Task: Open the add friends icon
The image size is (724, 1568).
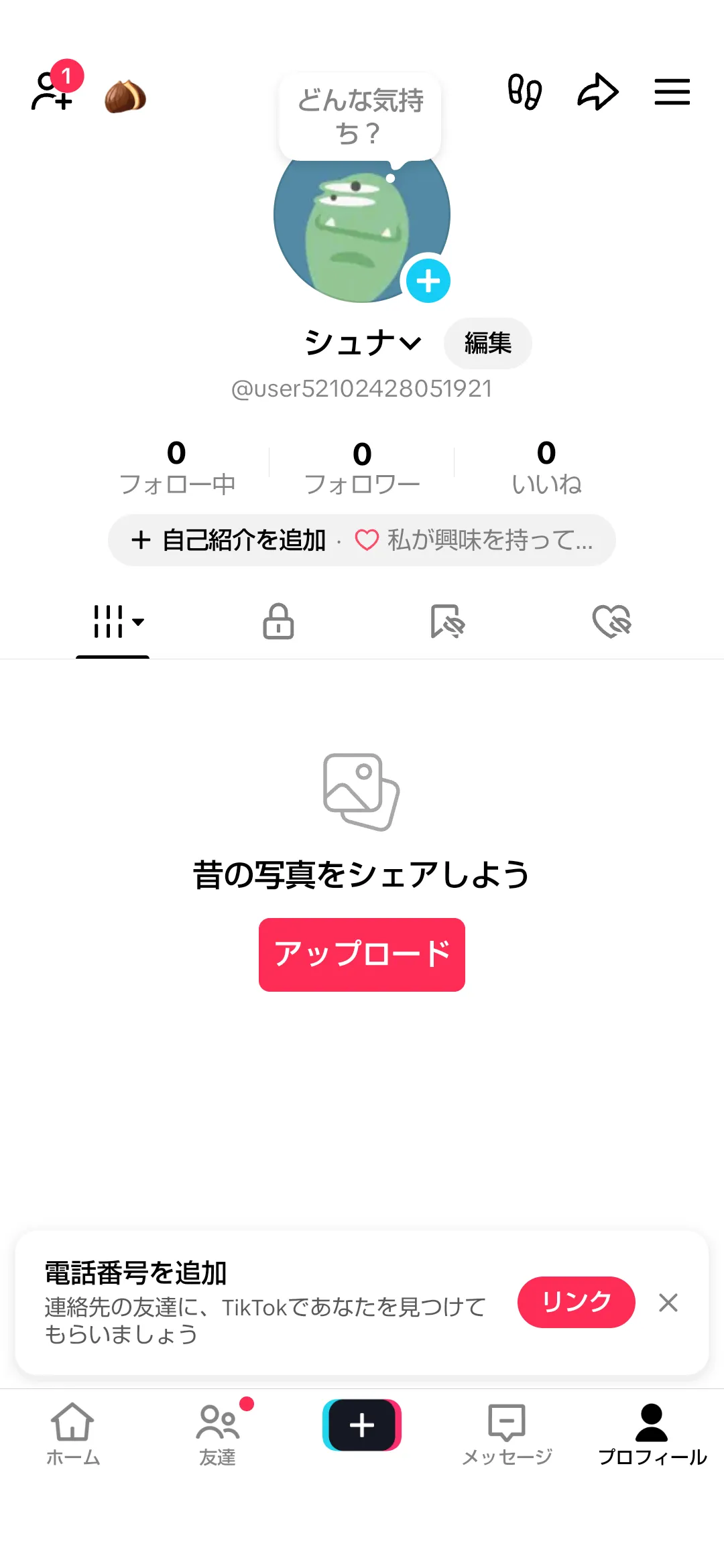Action: pos(52,92)
